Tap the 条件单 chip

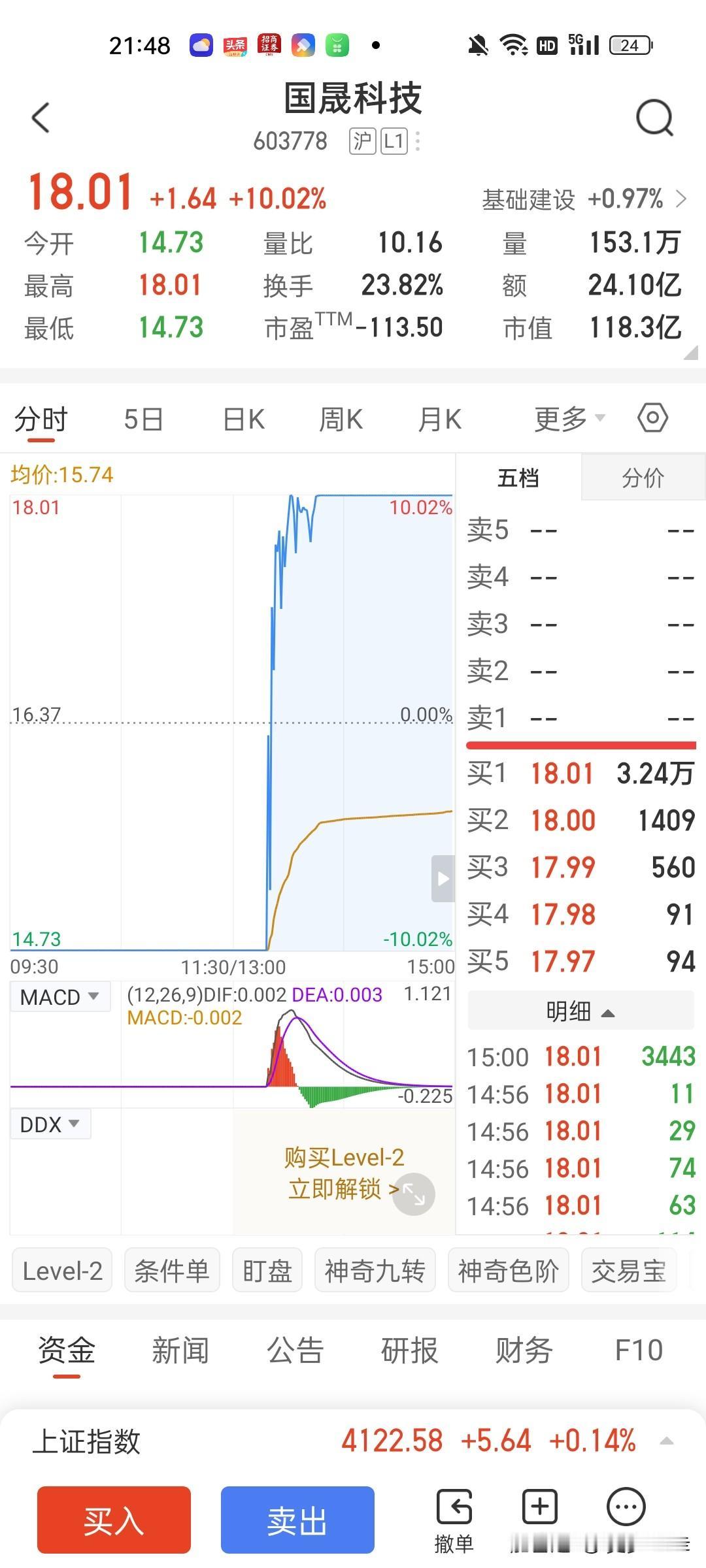click(x=171, y=1271)
